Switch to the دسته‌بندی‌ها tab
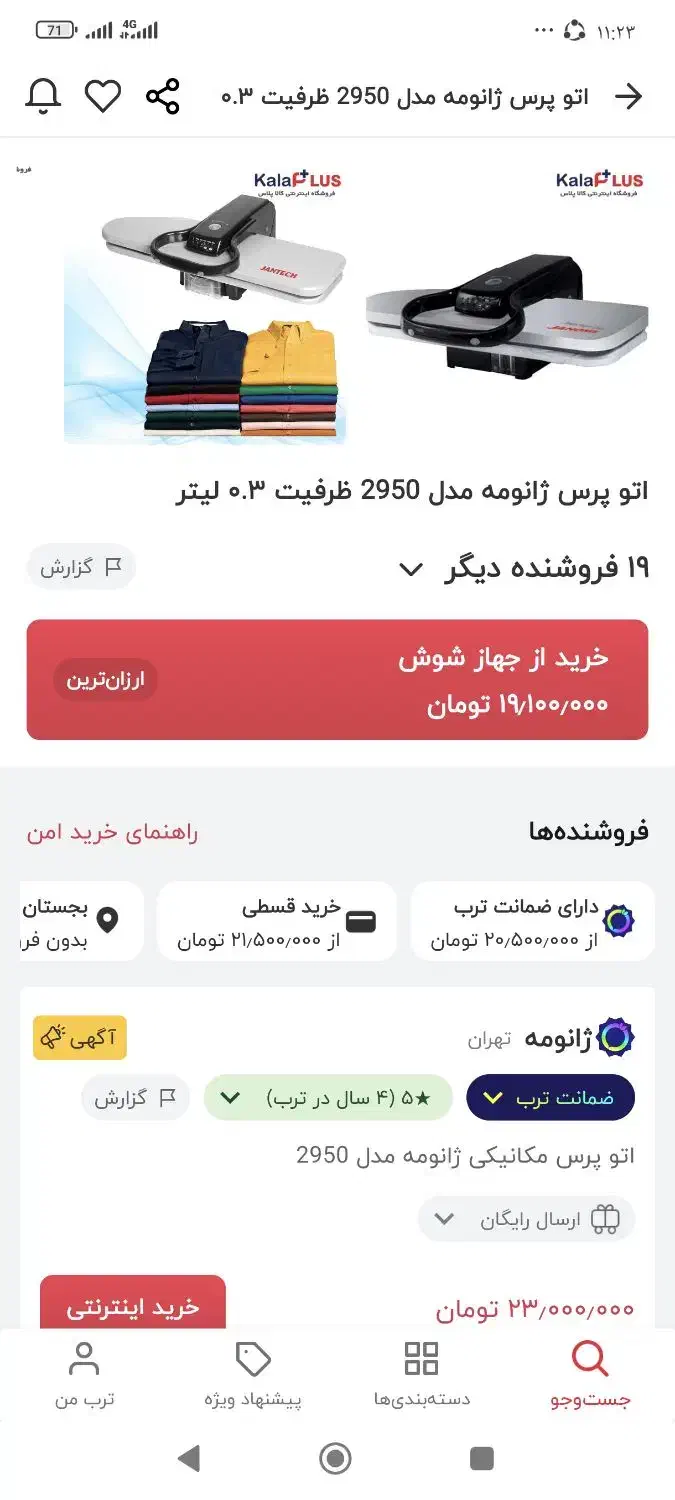 tap(421, 1375)
